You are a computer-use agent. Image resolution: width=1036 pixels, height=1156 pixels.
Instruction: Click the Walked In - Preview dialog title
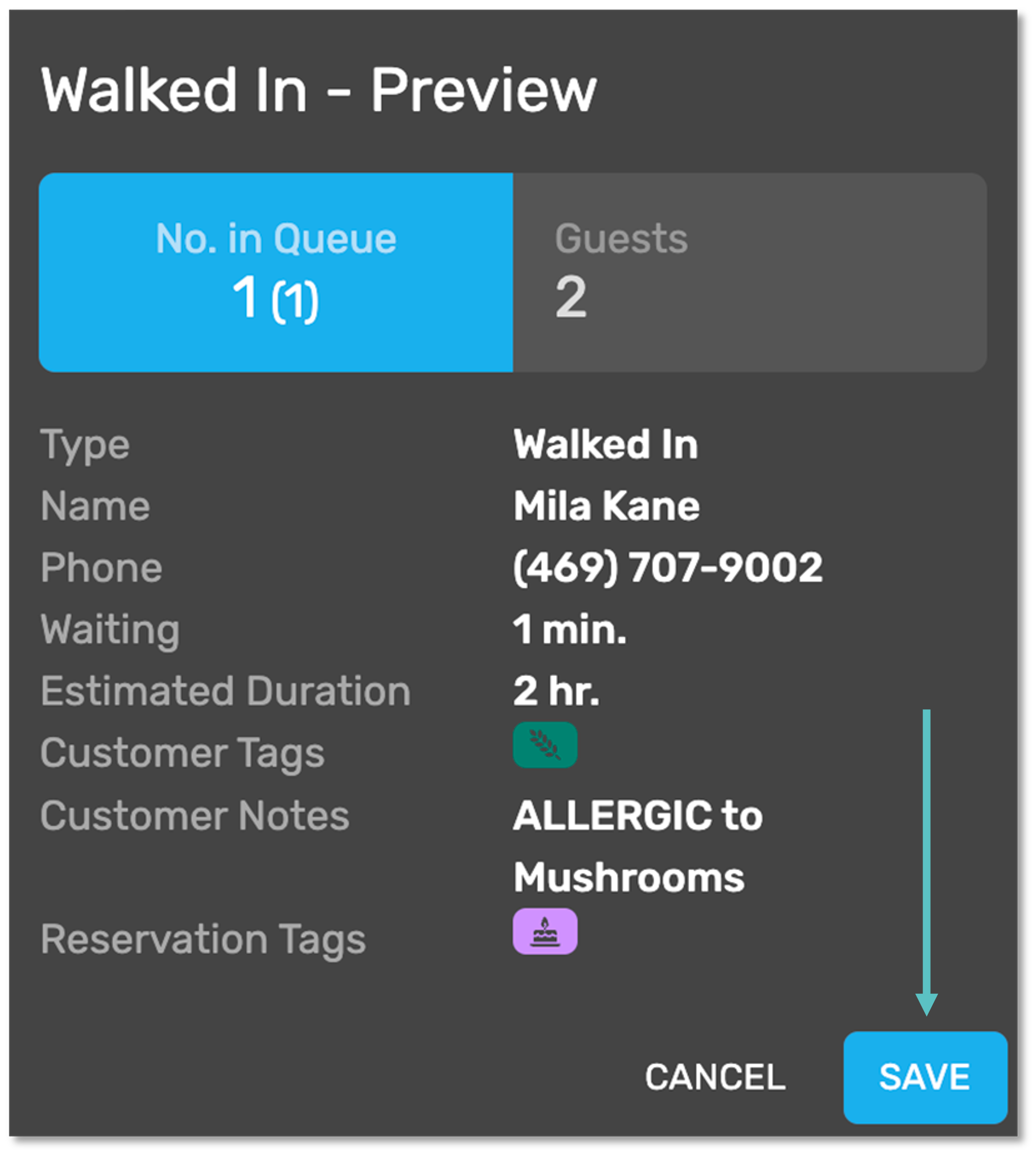tap(317, 90)
